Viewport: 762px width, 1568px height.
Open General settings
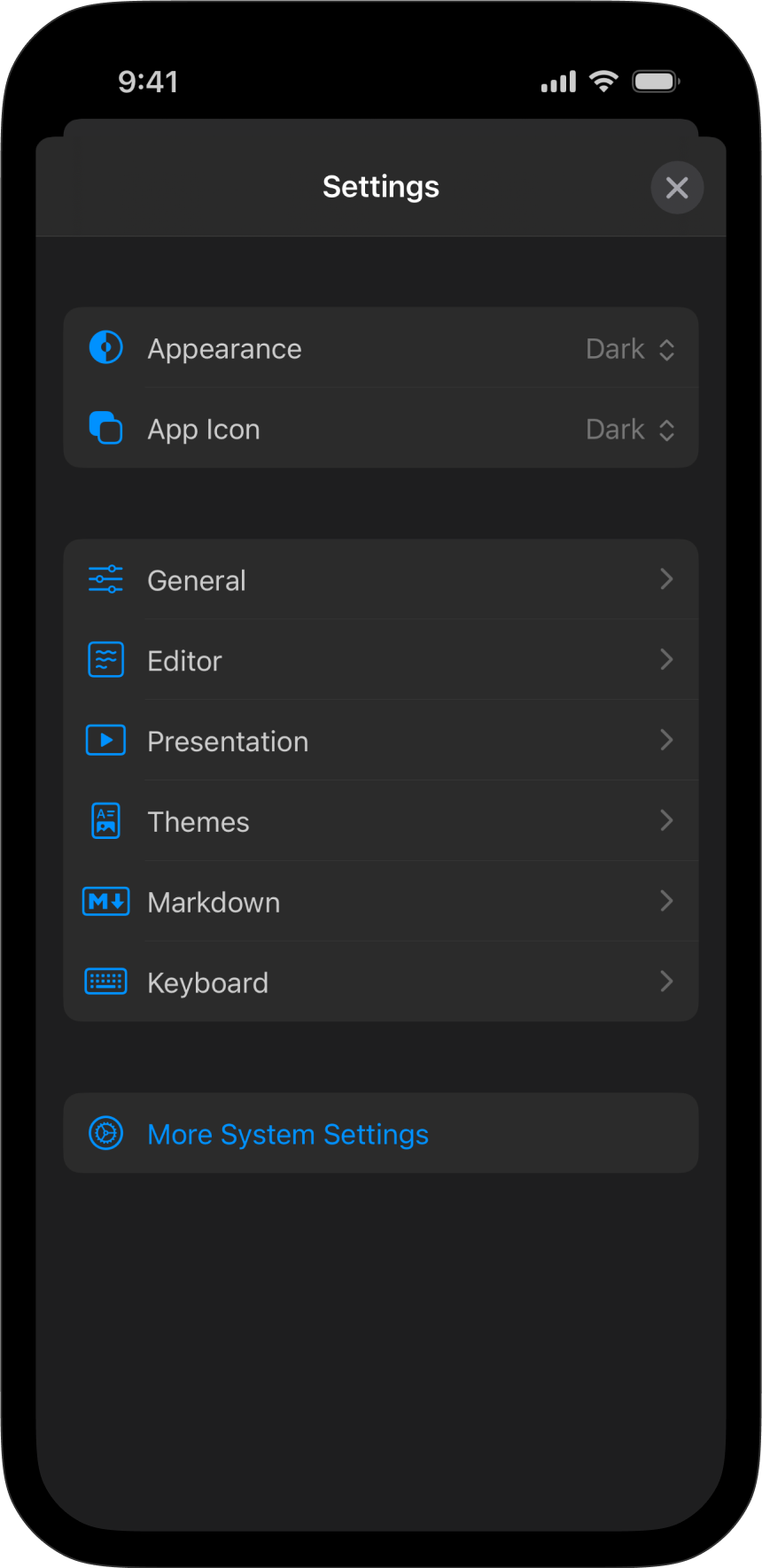[x=381, y=580]
